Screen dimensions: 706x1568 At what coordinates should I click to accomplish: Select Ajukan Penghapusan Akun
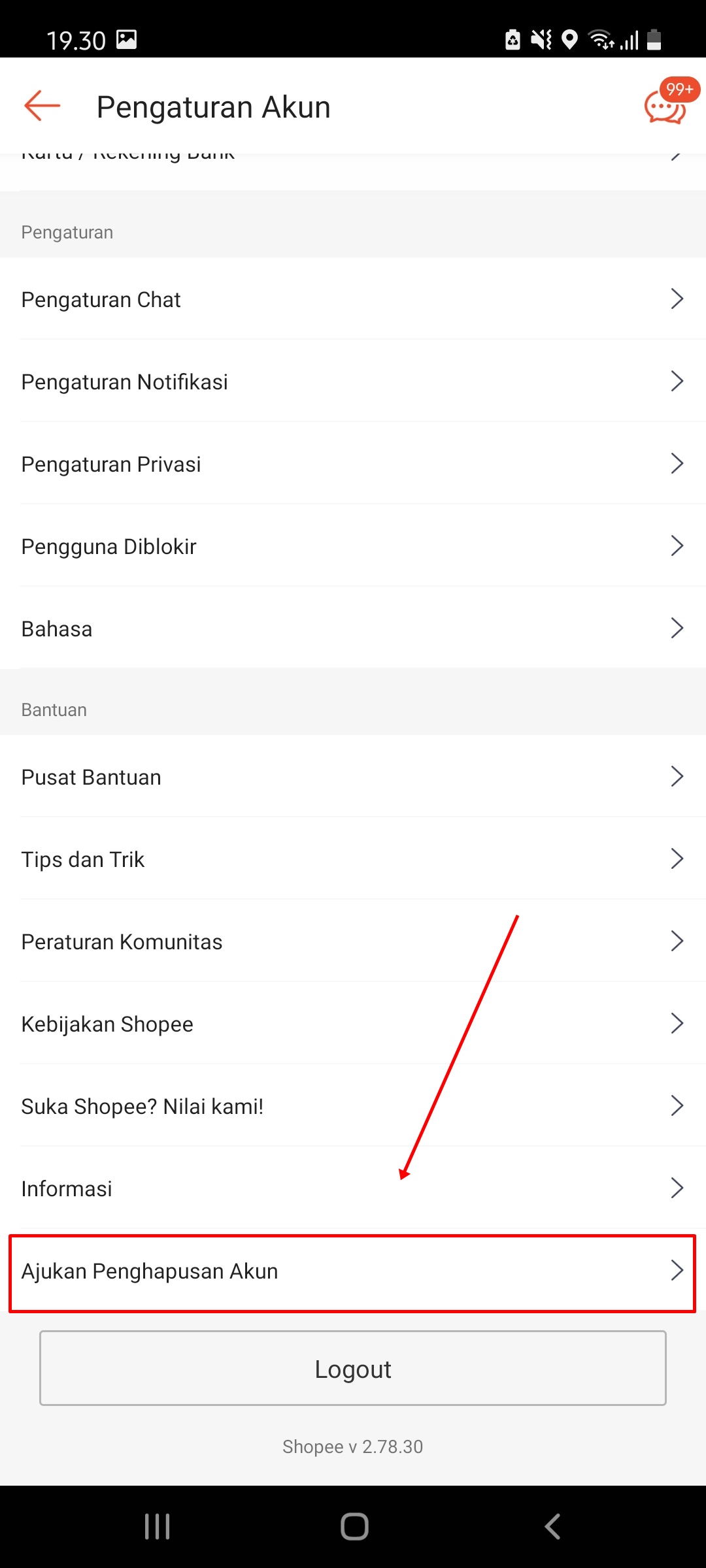(353, 1271)
